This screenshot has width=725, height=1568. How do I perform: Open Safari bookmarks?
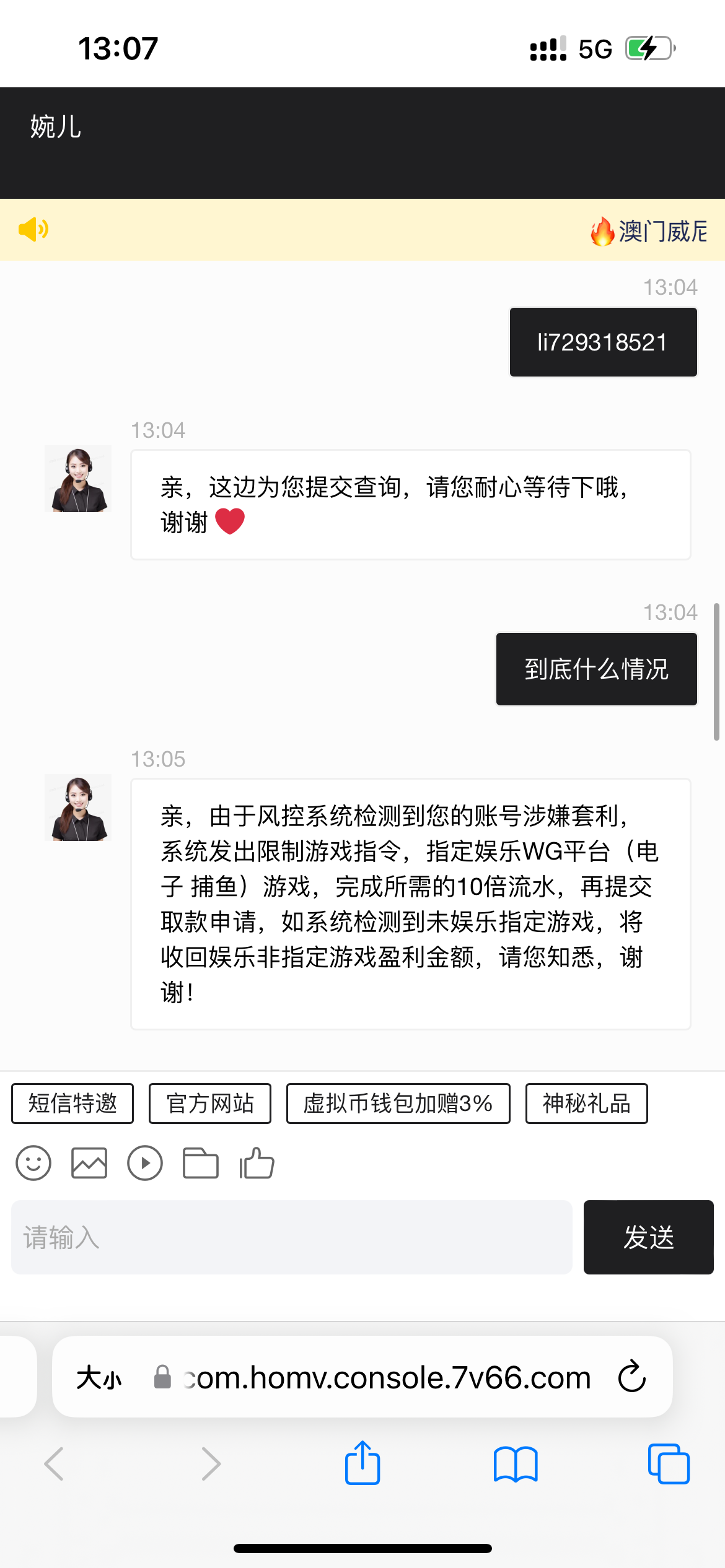516,1464
